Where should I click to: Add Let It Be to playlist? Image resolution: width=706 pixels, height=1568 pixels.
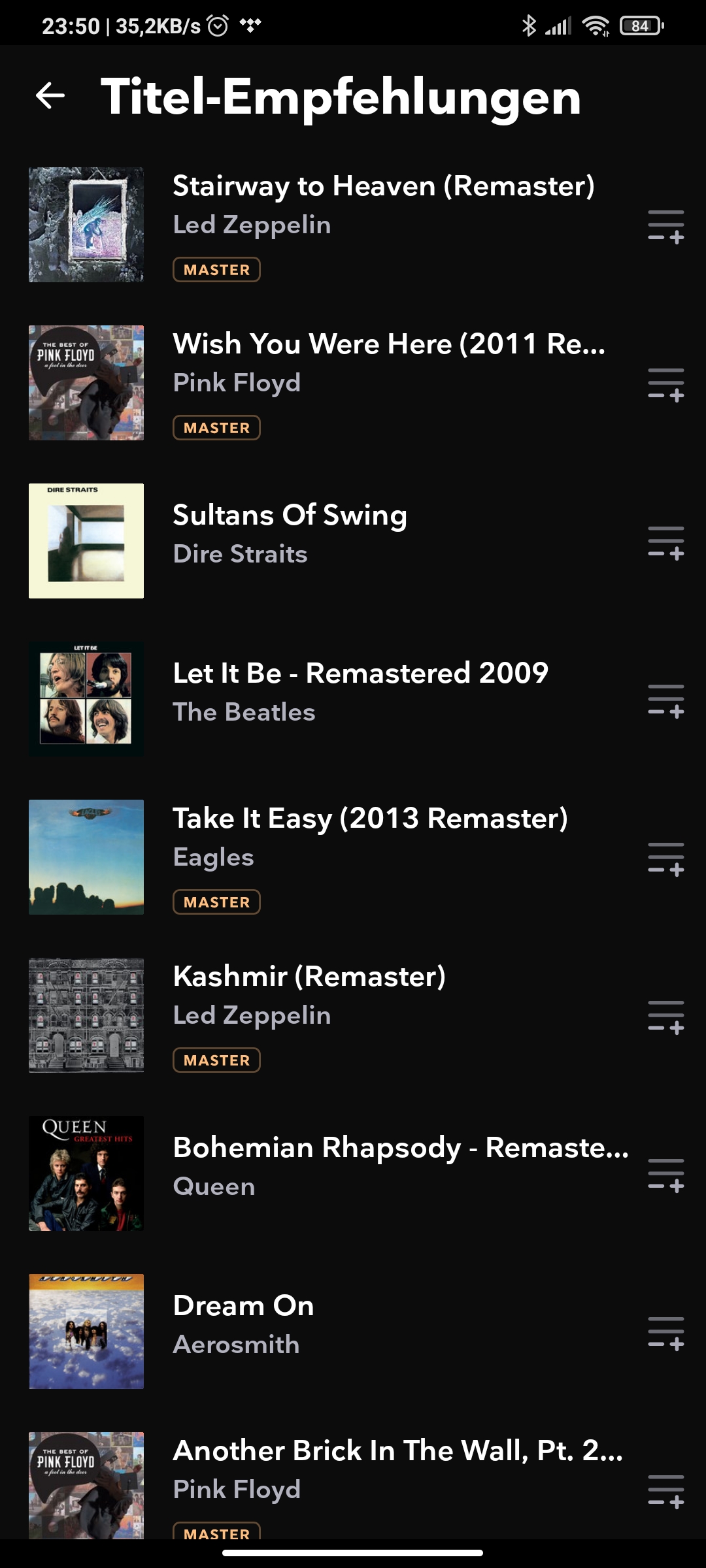click(665, 700)
